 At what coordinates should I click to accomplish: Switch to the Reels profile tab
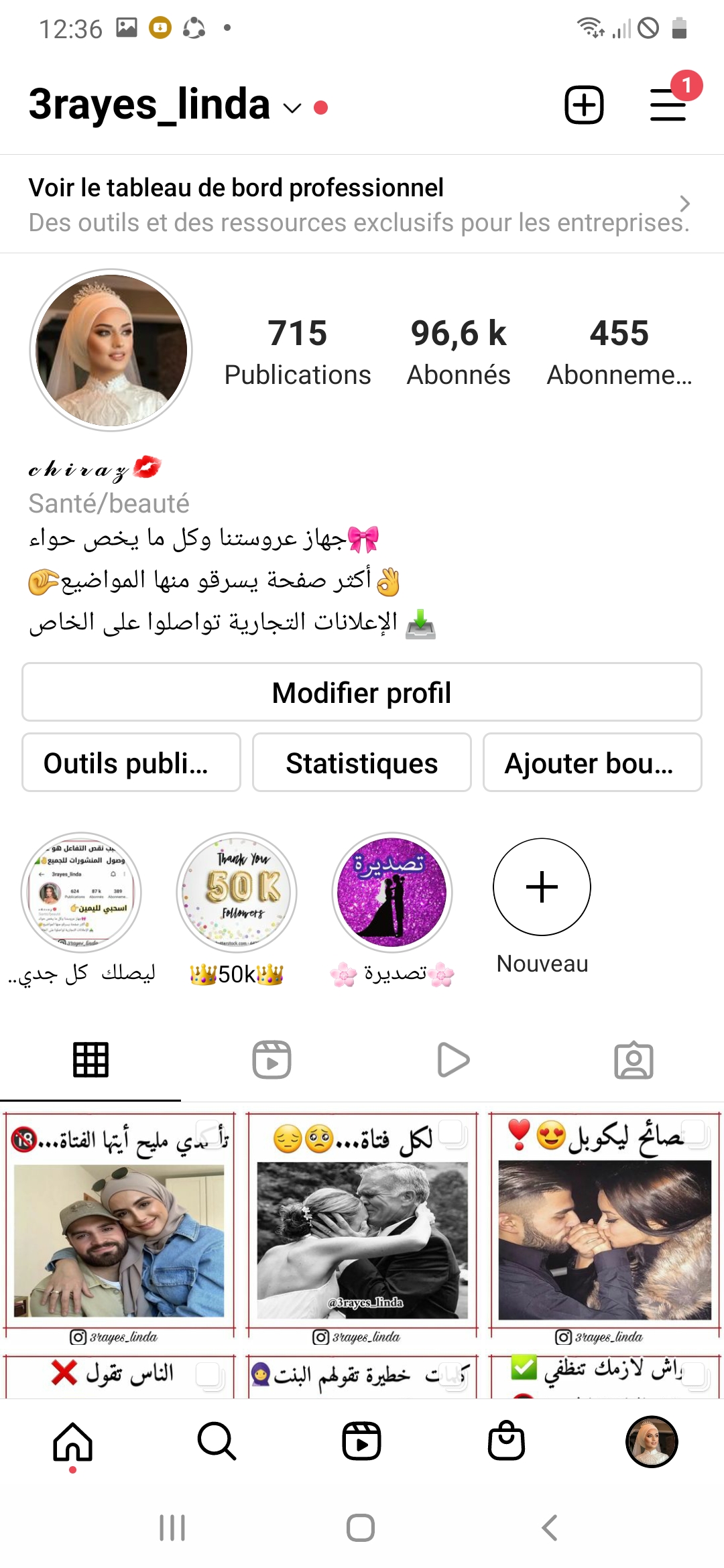pyautogui.click(x=271, y=1060)
